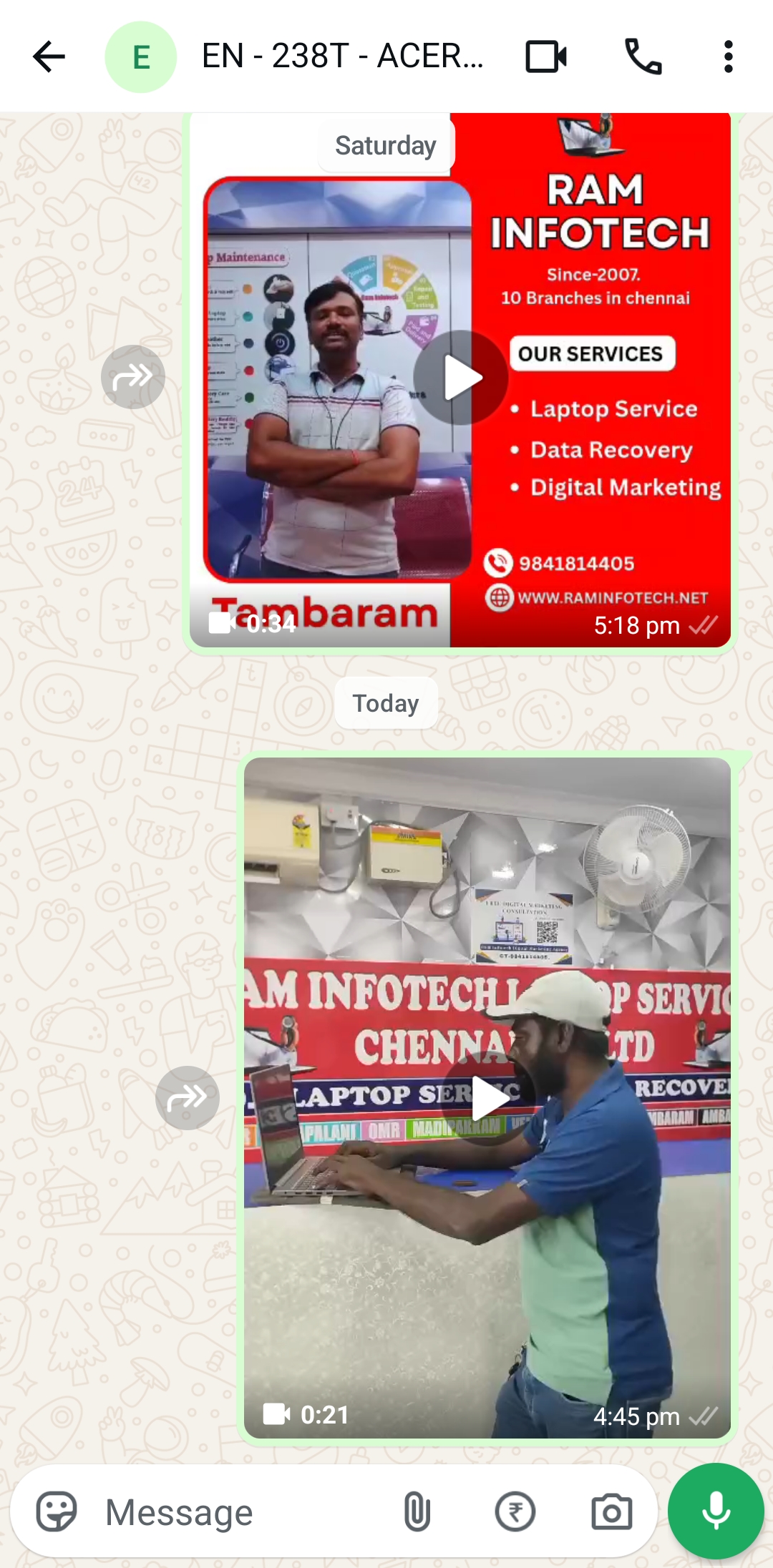The image size is (773, 1568).
Task: Forward the 4:45 pm video
Action: point(188,1098)
